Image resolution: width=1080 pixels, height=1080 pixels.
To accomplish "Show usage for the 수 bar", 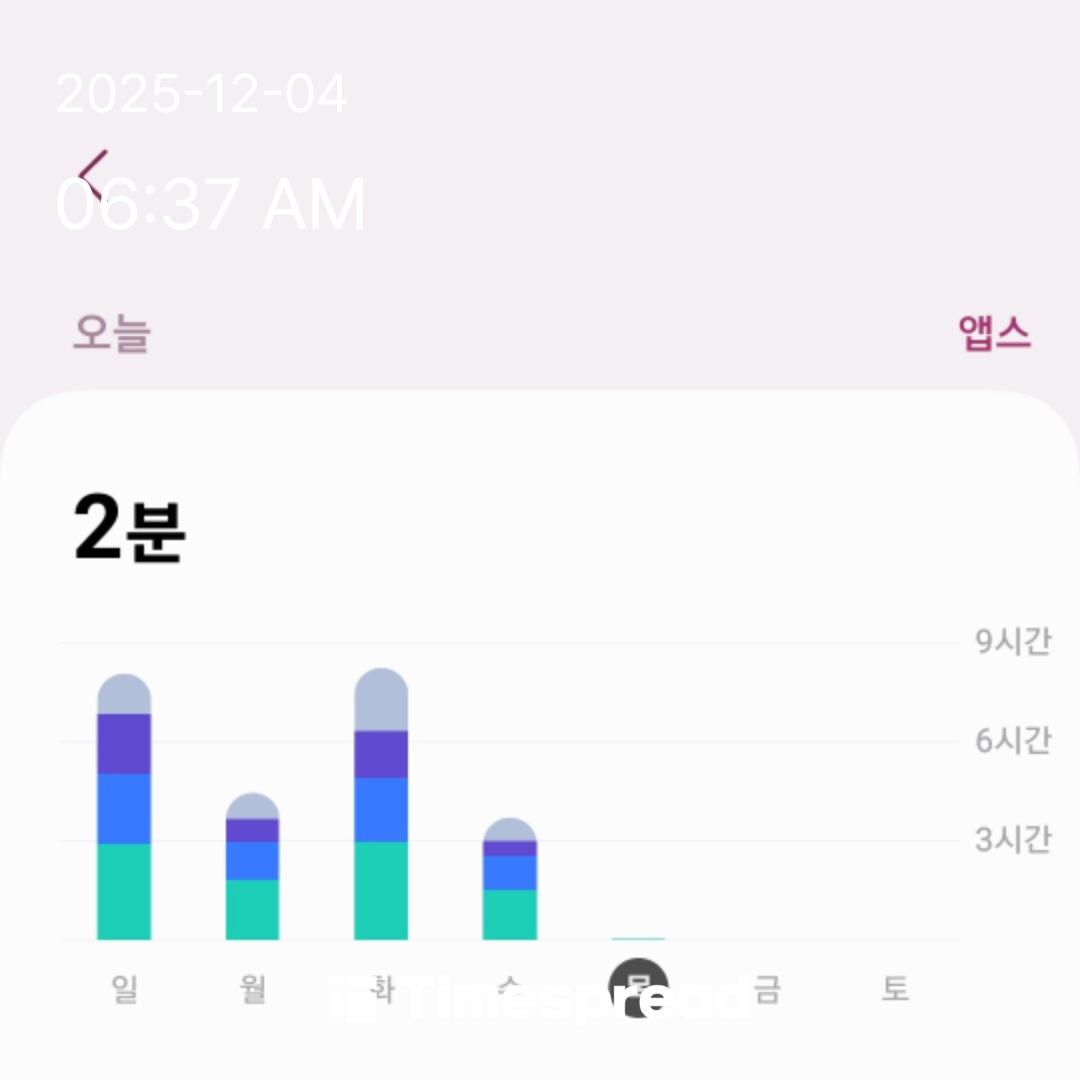I will (509, 880).
